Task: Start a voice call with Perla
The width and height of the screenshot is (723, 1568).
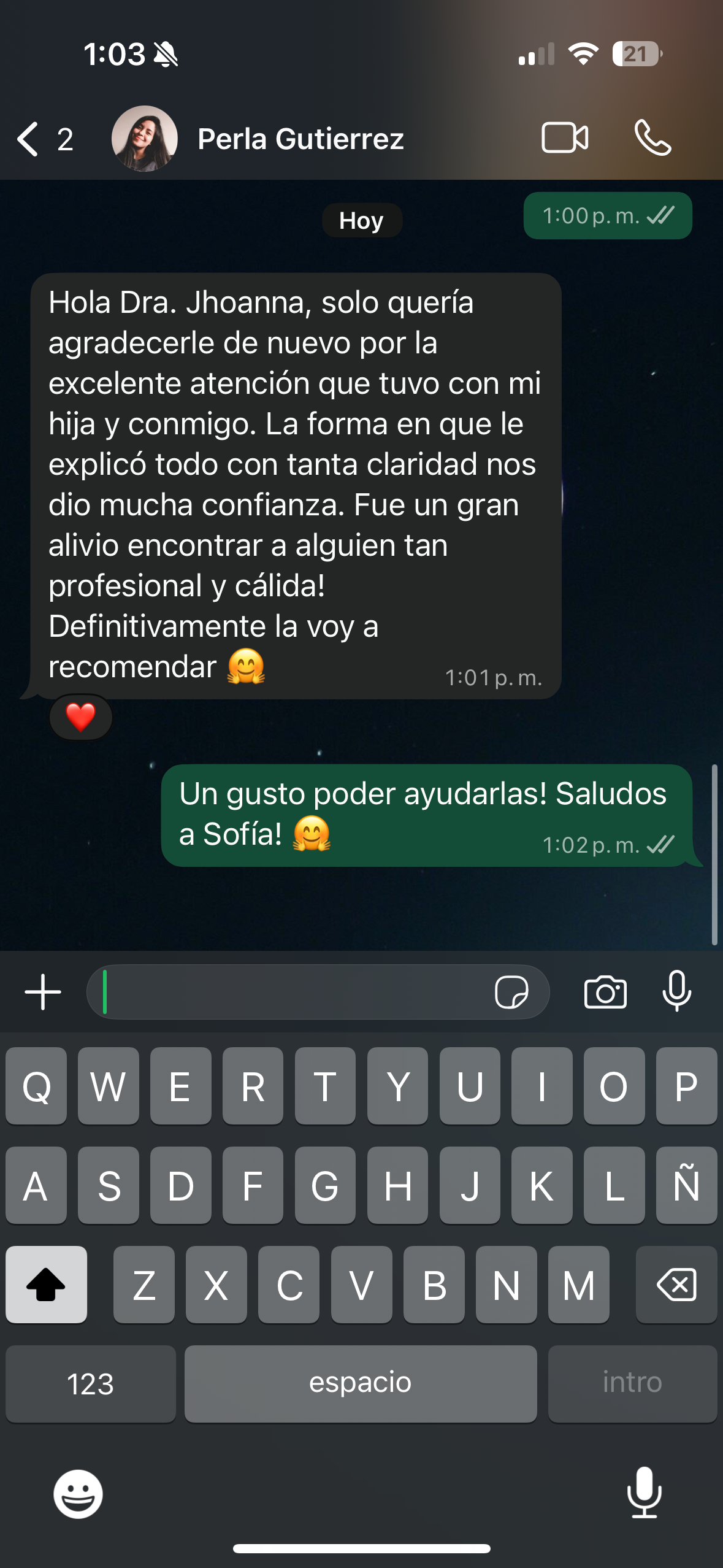Action: click(x=652, y=137)
